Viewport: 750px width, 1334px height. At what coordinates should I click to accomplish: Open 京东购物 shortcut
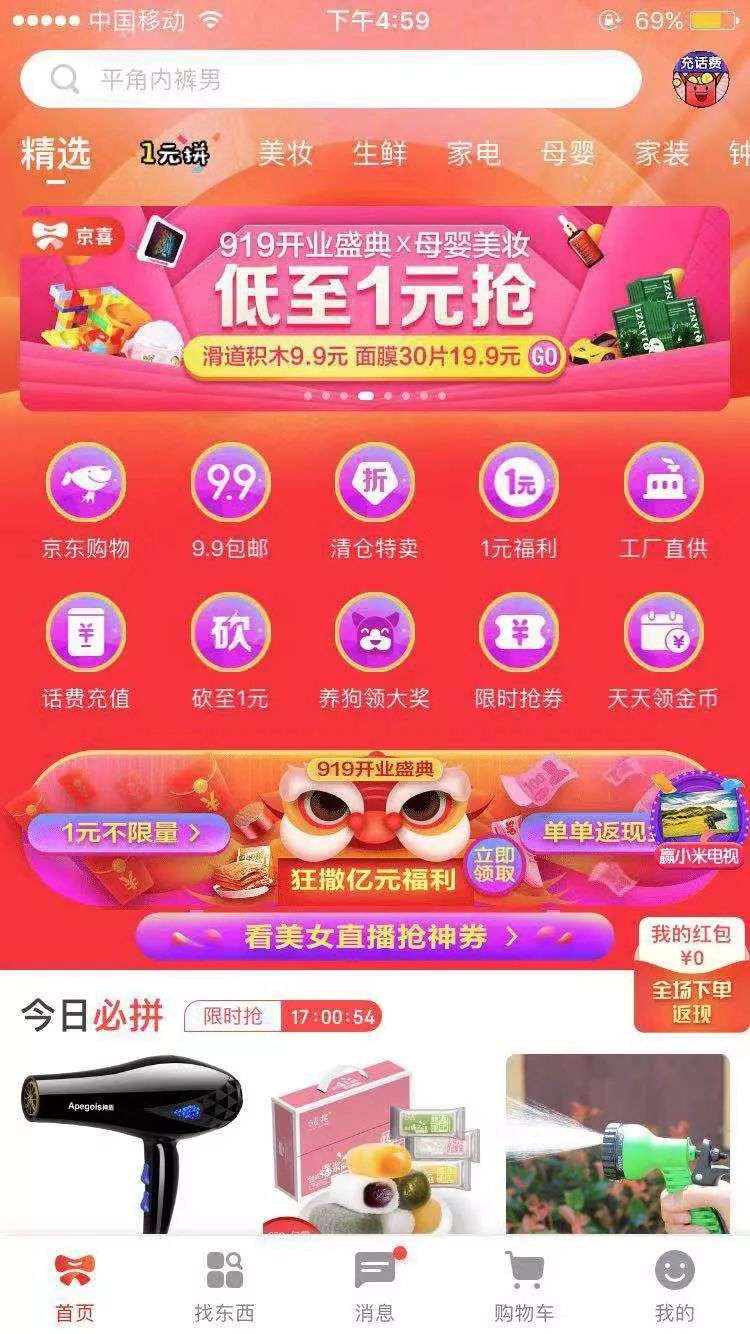86,500
